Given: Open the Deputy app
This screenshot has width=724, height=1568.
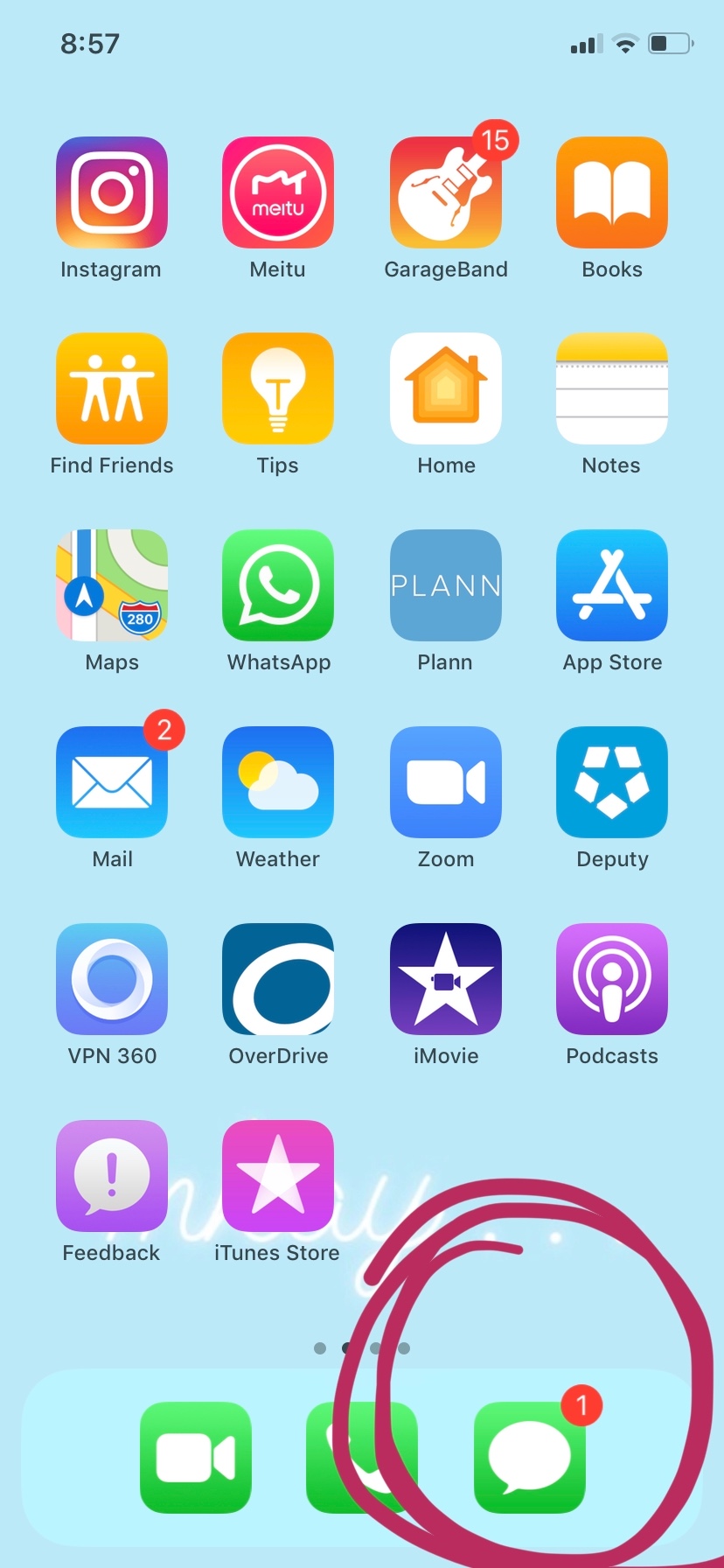Looking at the screenshot, I should [612, 782].
